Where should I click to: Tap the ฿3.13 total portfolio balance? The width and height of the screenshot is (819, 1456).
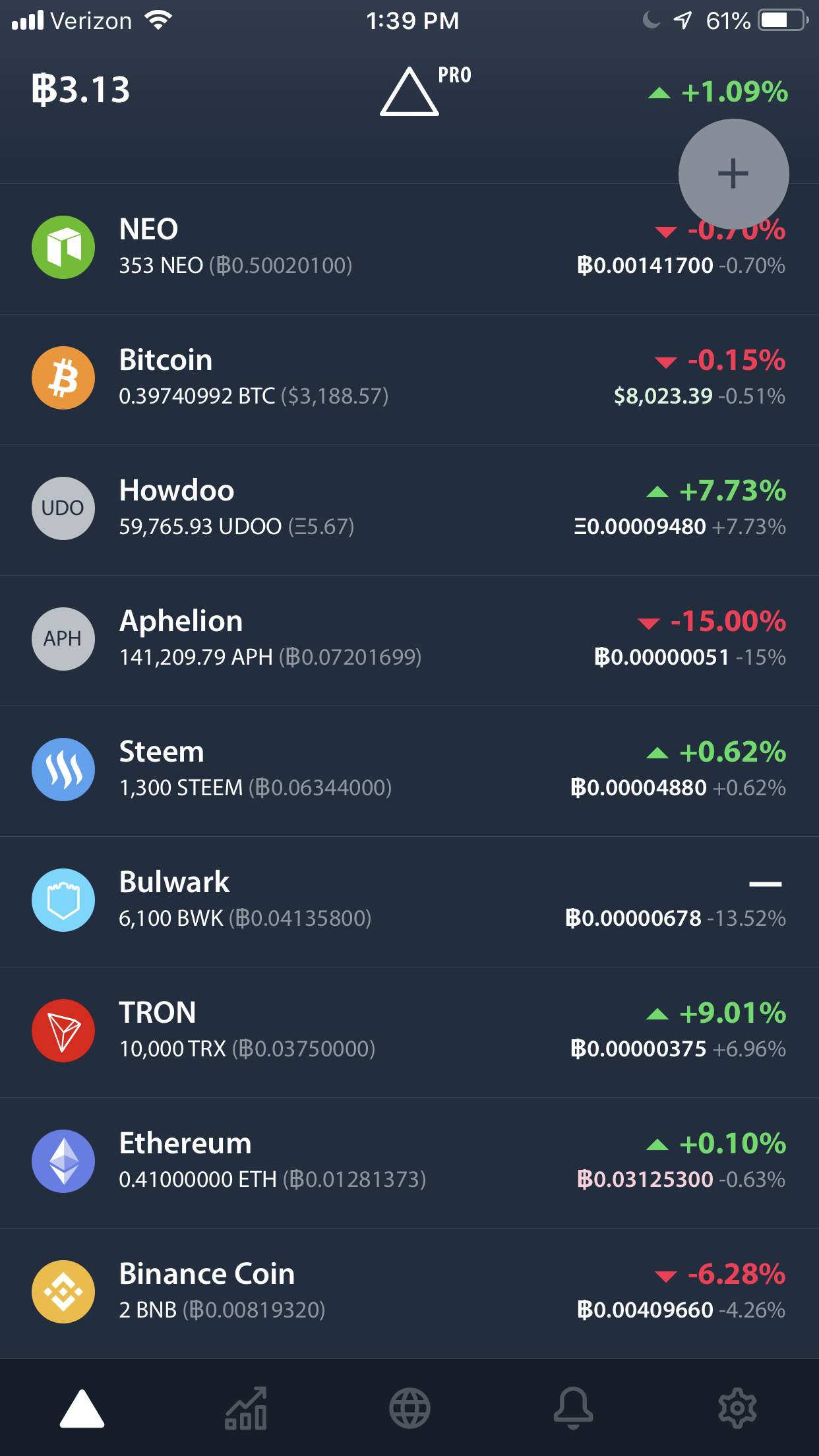[x=81, y=90]
